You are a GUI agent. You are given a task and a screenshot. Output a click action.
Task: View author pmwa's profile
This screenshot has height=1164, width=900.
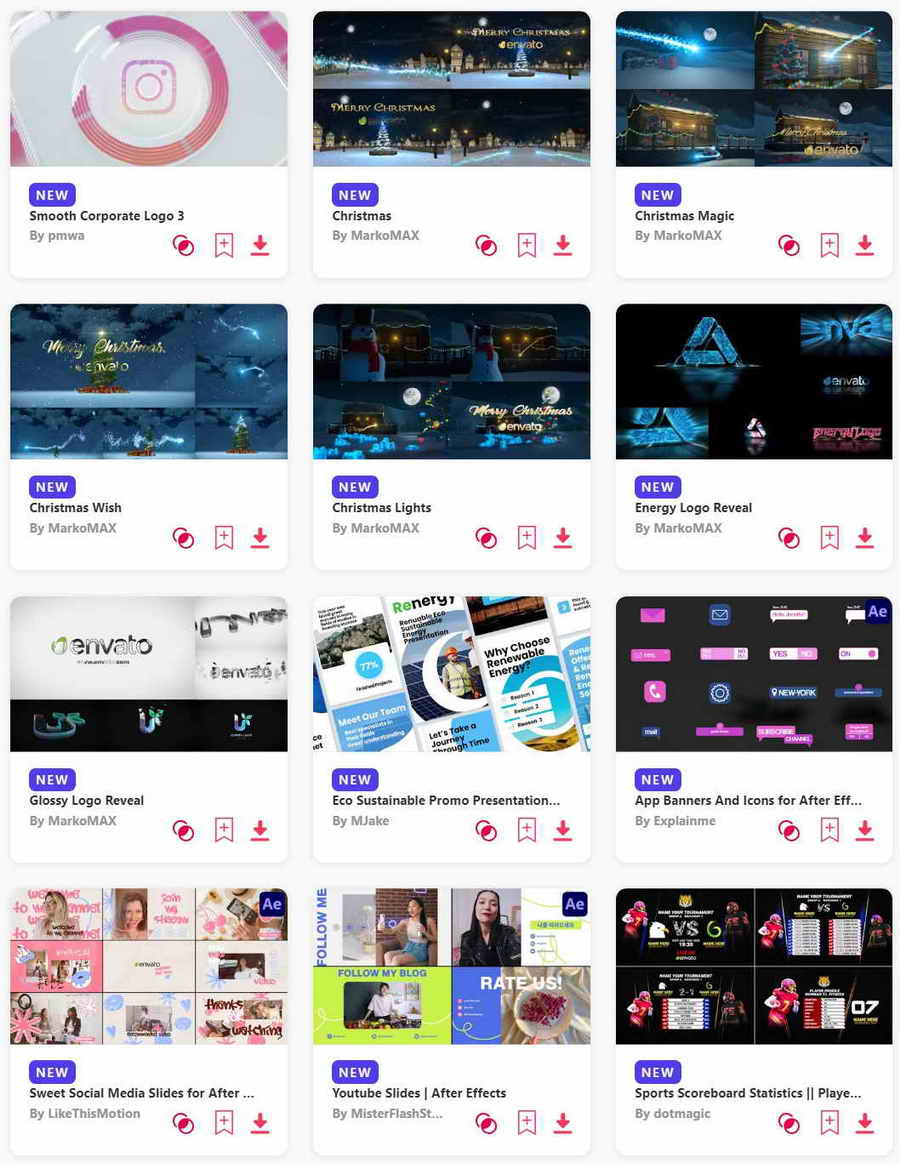[x=66, y=235]
